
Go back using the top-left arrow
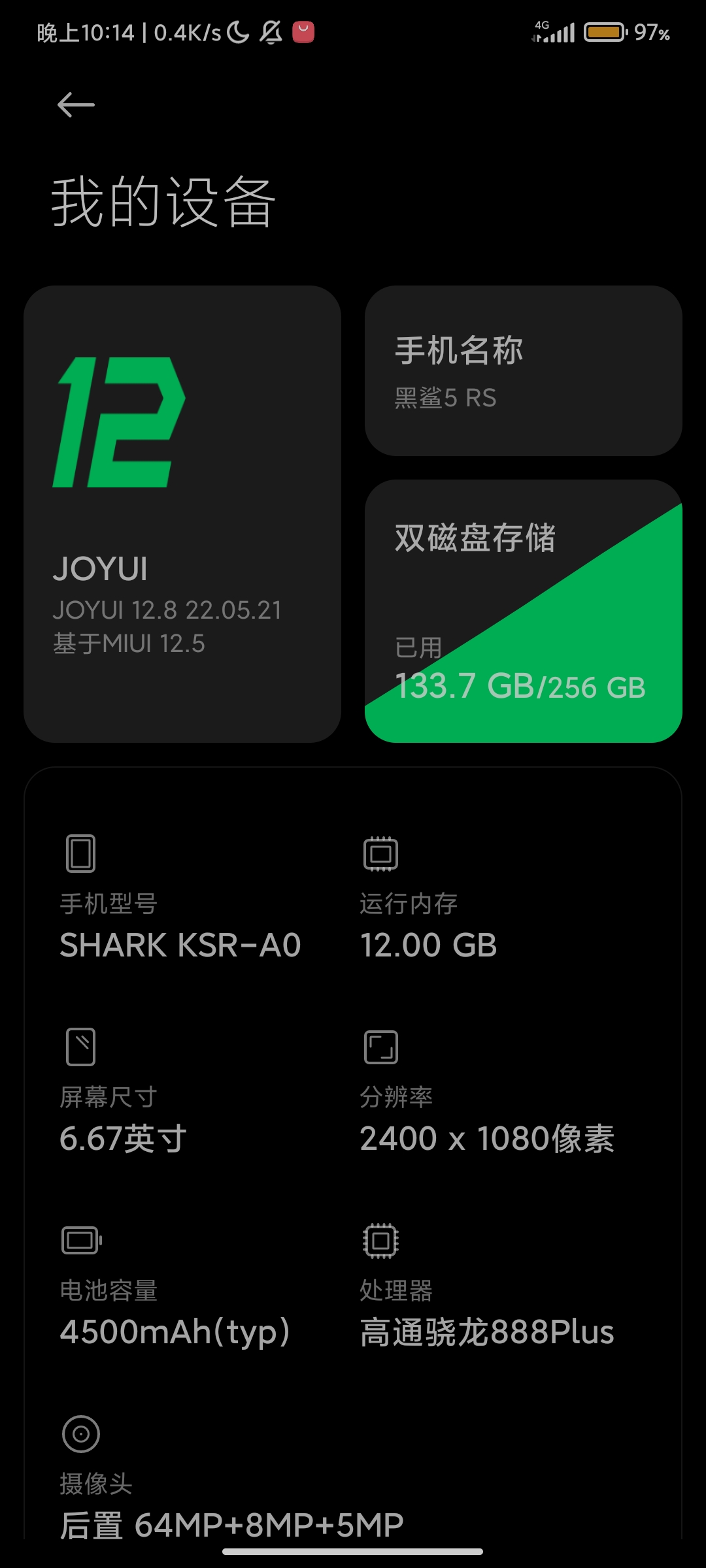[x=76, y=105]
